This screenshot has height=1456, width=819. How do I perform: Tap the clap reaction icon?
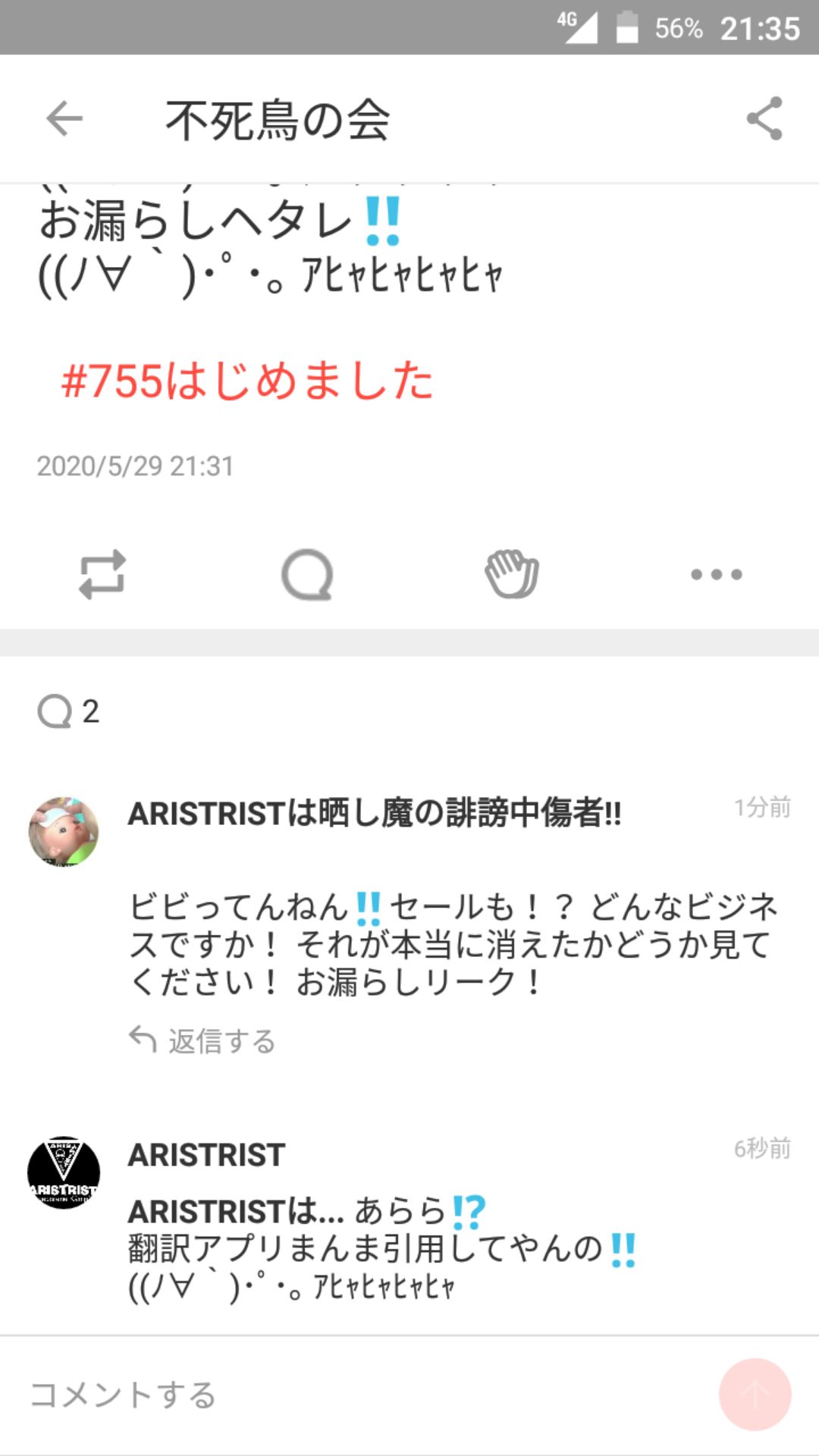pyautogui.click(x=510, y=574)
